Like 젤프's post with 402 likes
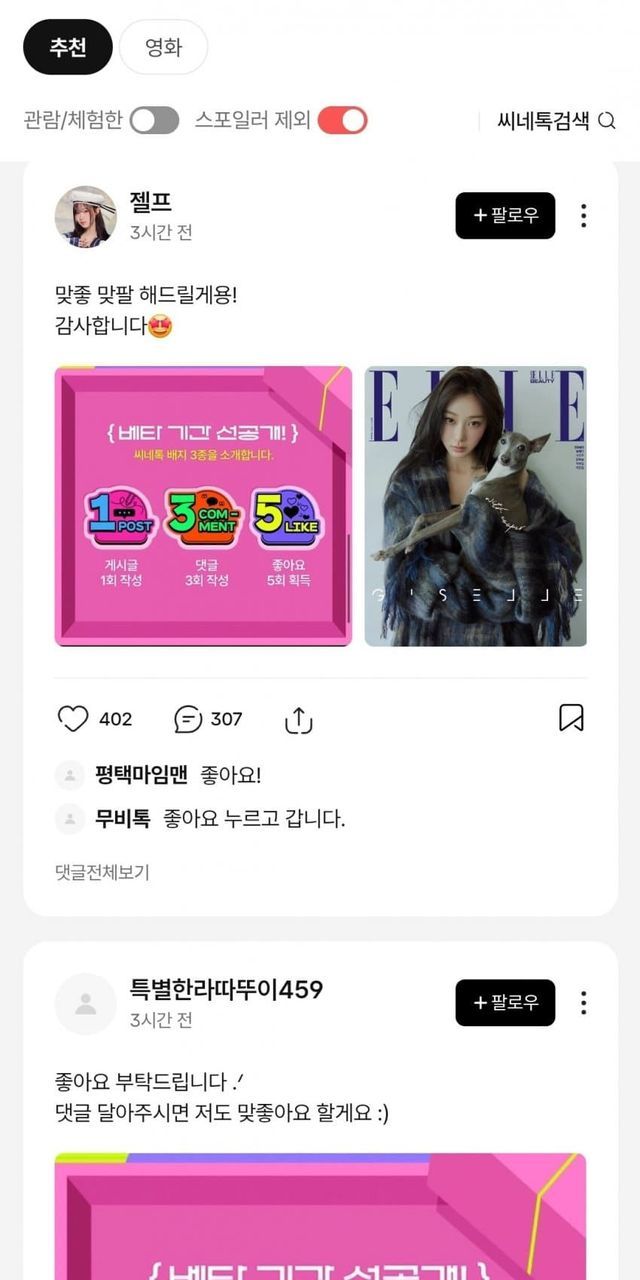Viewport: 640px width, 1280px height. click(x=73, y=718)
